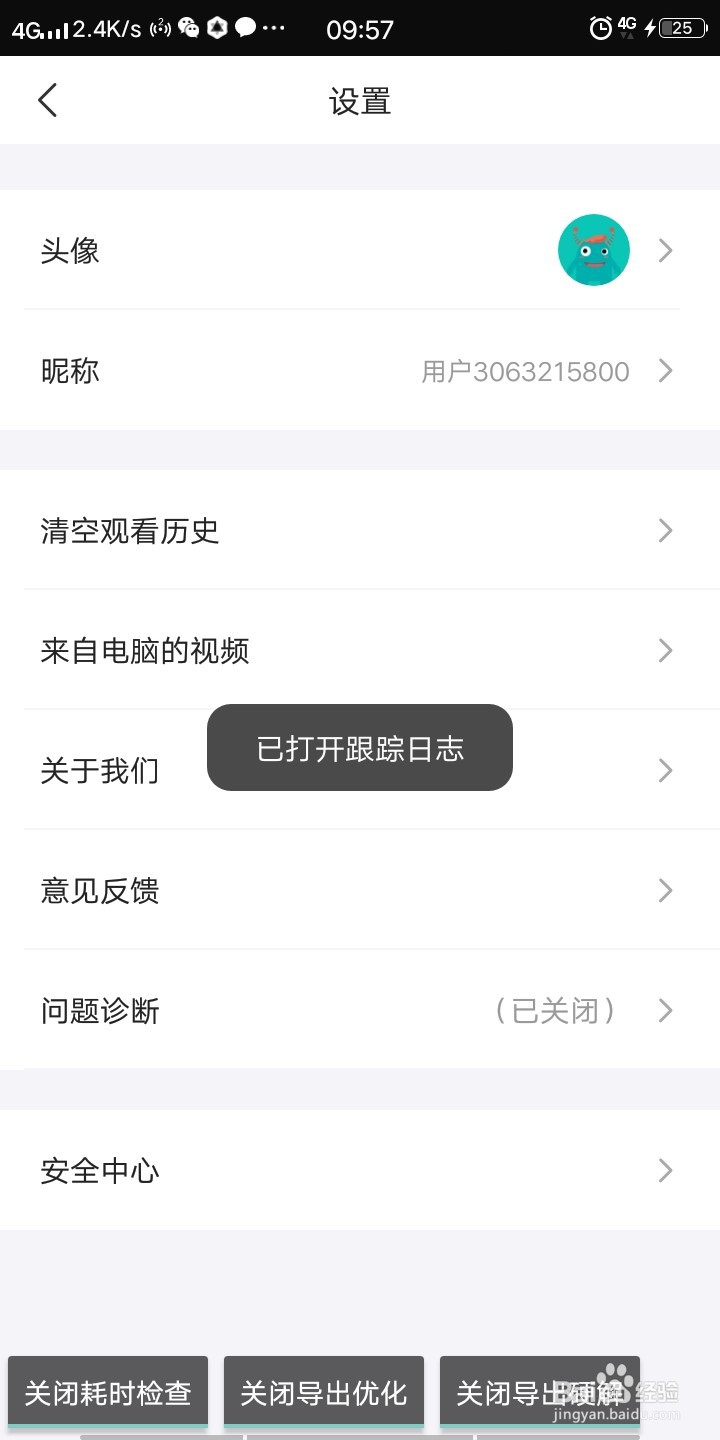The image size is (720, 1440).
Task: Tap the ellipsis notification icon in status bar
Action: pyautogui.click(x=274, y=27)
